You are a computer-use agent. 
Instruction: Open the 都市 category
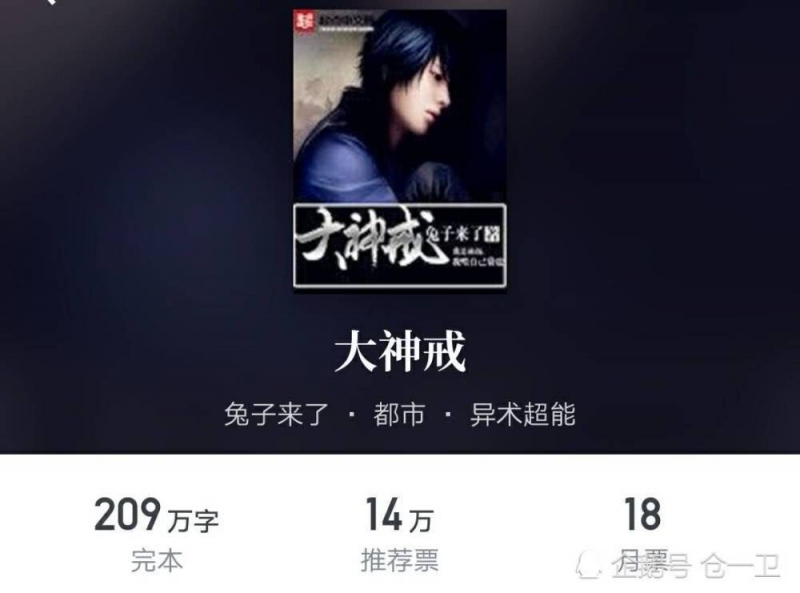399,414
